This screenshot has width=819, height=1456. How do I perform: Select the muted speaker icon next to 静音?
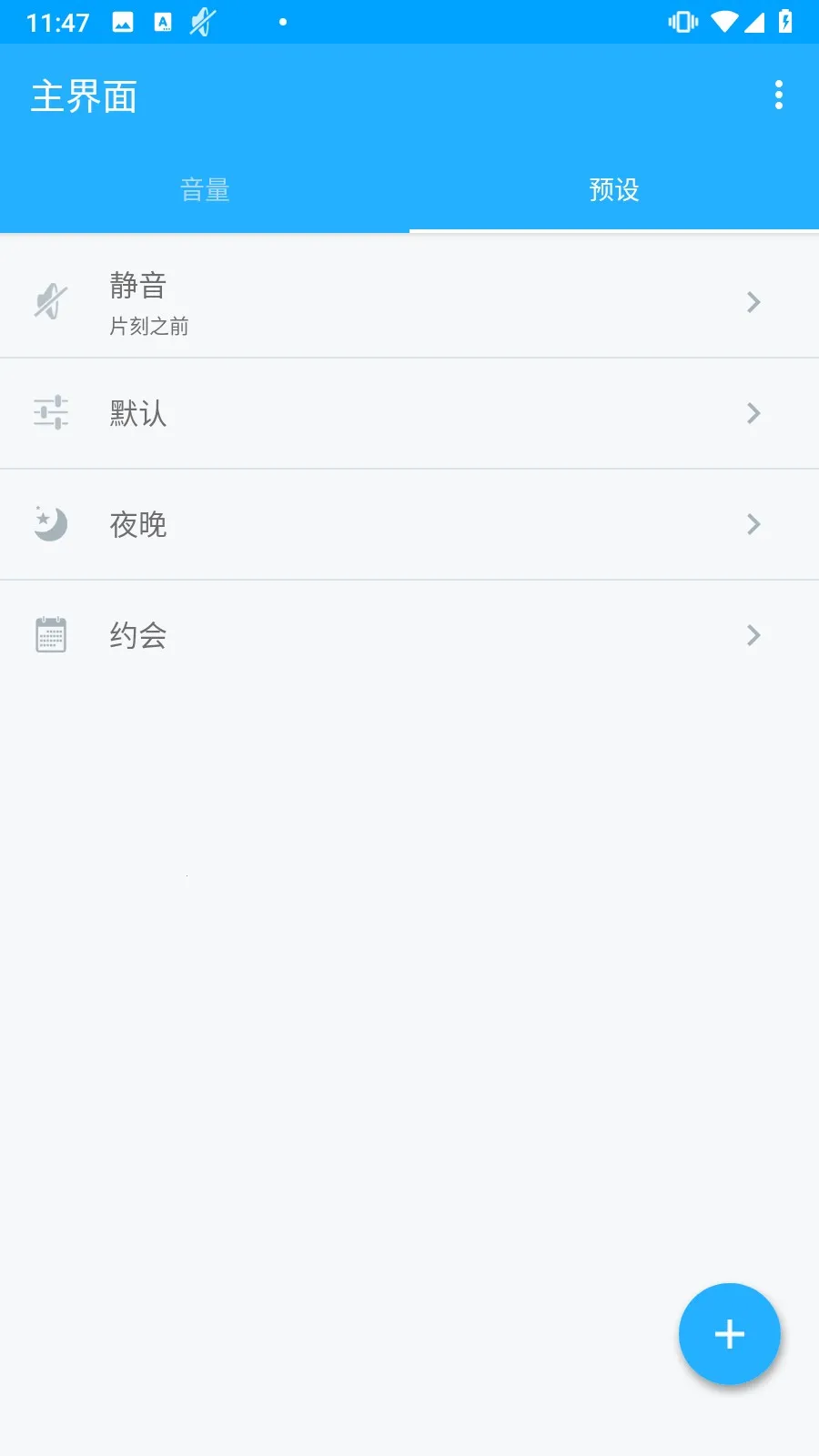tap(52, 301)
